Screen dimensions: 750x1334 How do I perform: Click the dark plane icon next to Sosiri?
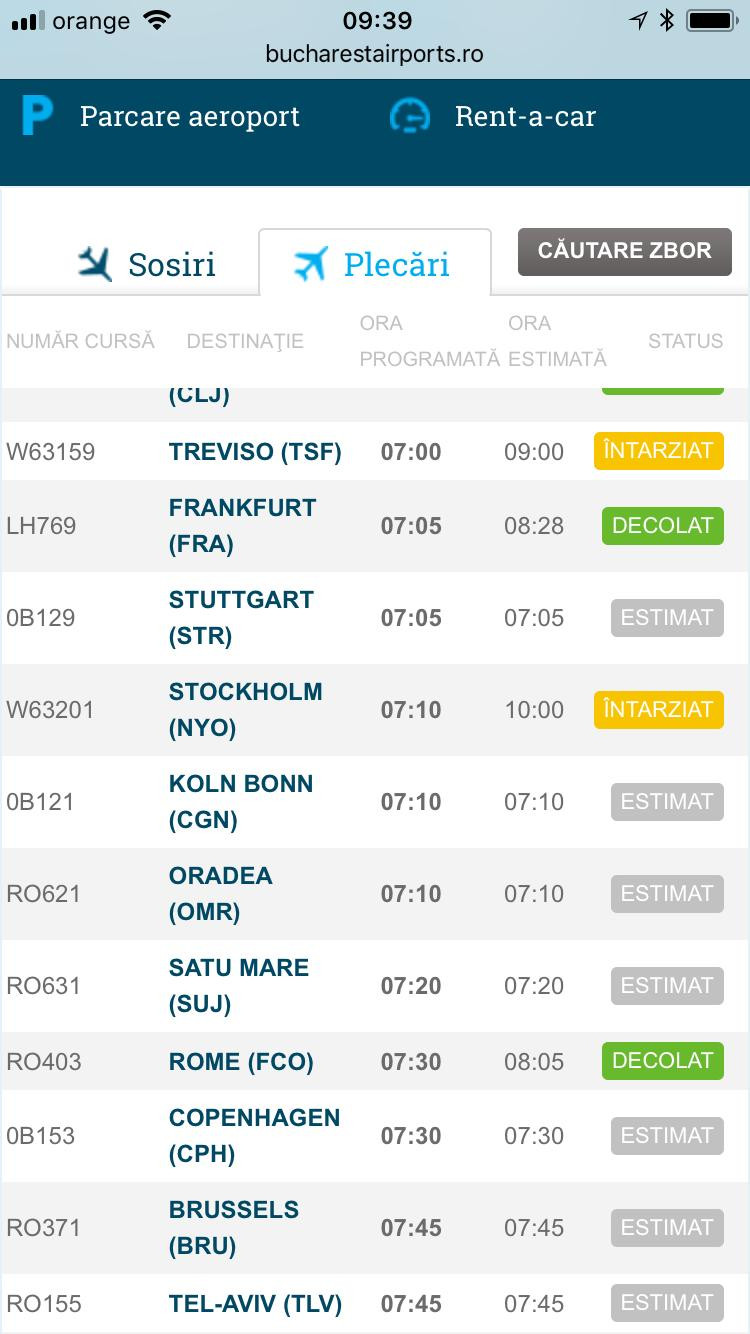pyautogui.click(x=94, y=264)
